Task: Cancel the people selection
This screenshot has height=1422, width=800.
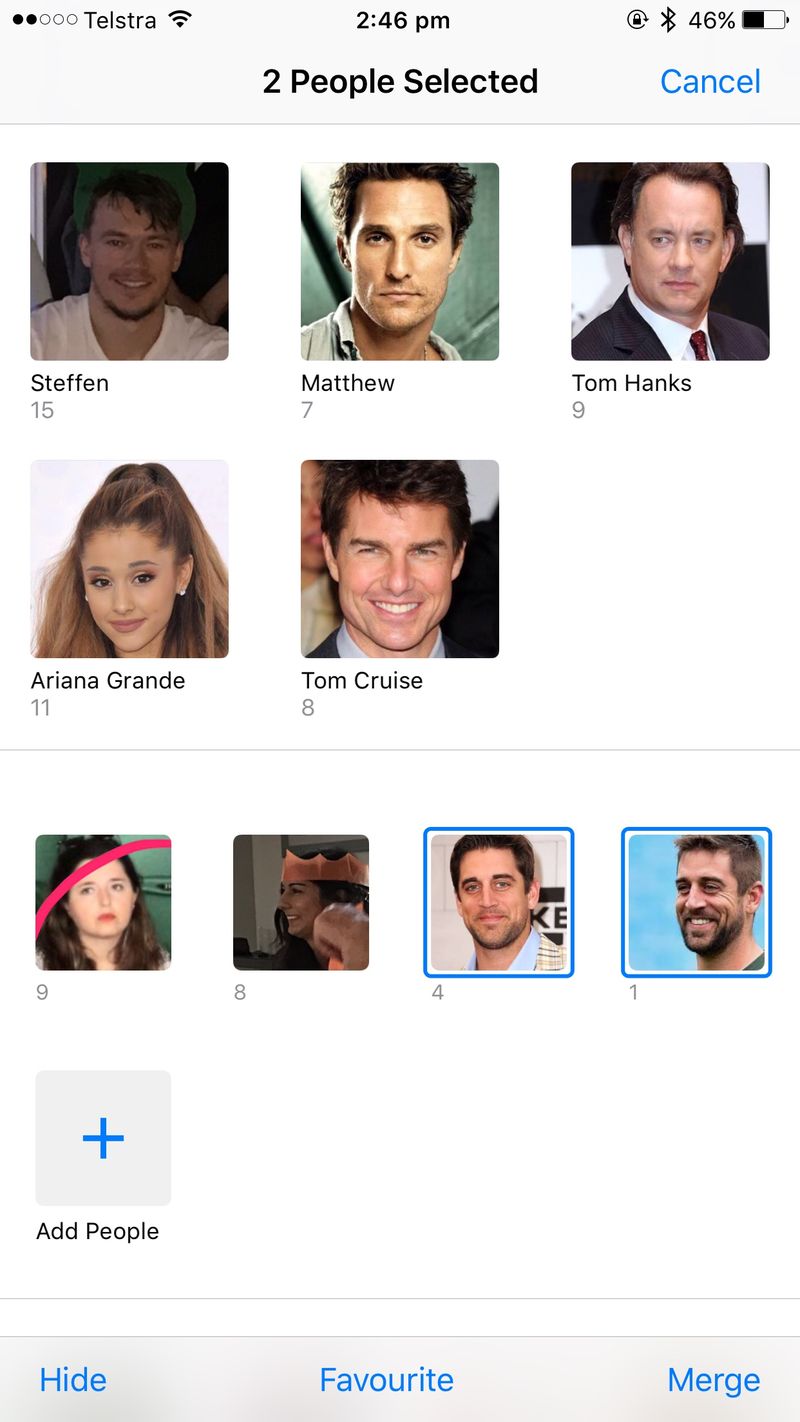Action: [710, 81]
